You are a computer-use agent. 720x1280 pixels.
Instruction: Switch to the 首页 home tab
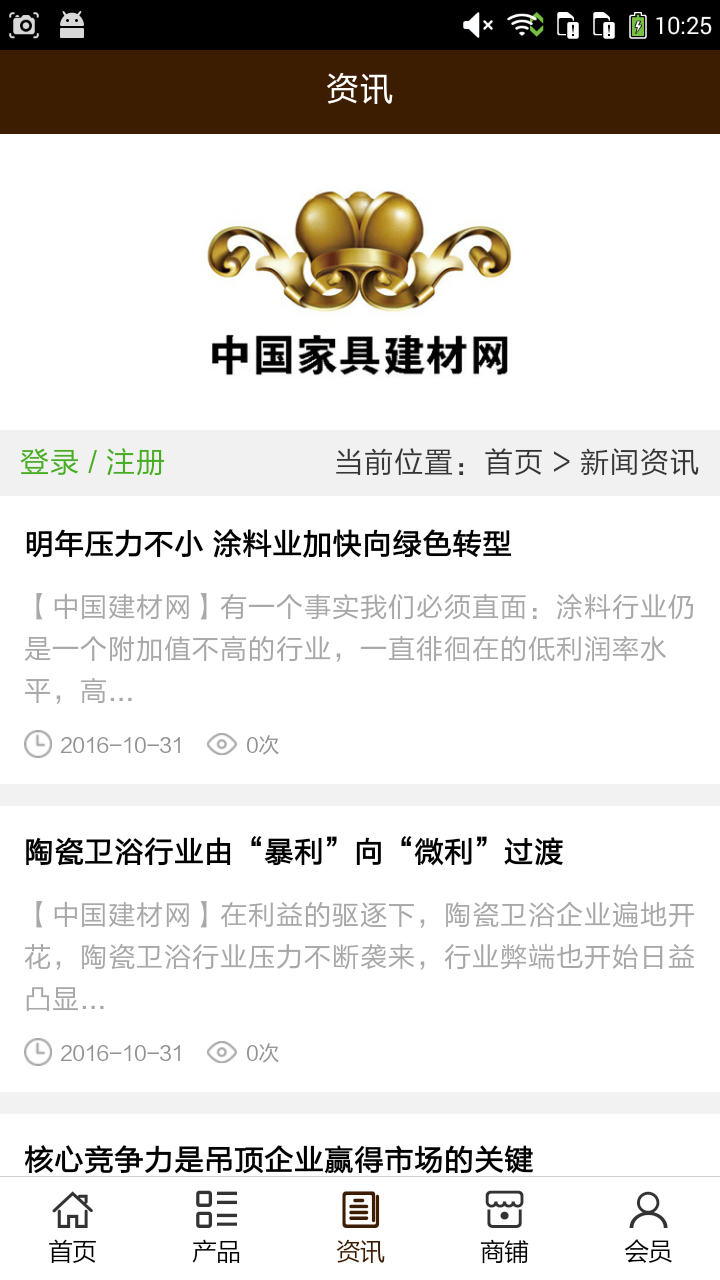[72, 1227]
